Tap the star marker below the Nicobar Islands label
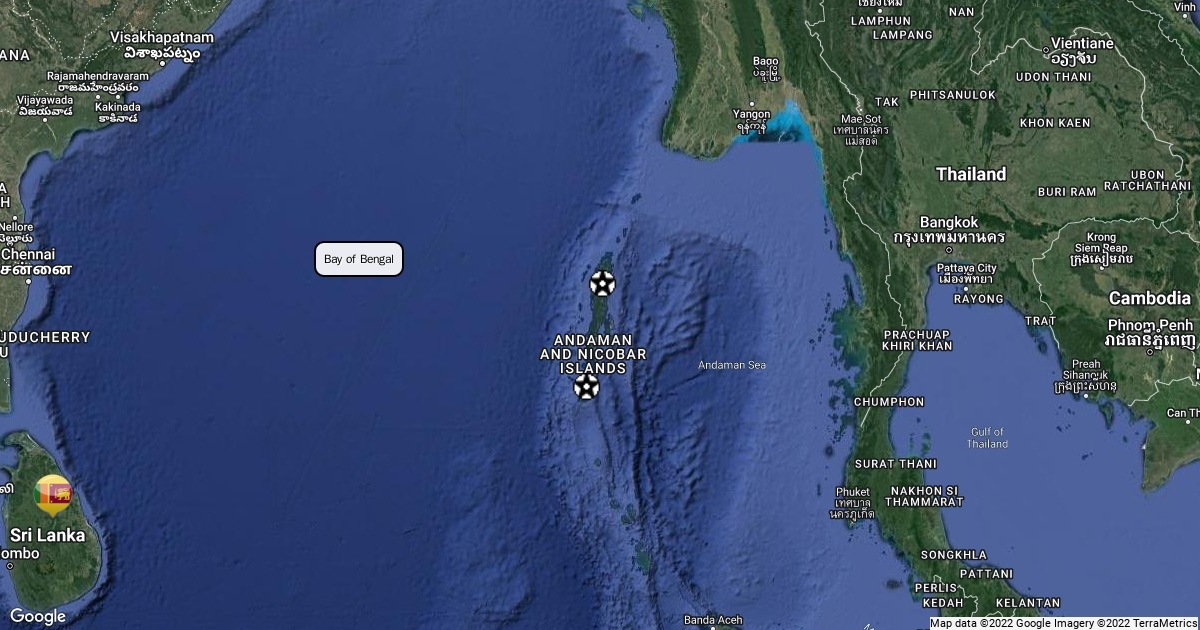Screen dimensions: 1200x630 587,386
